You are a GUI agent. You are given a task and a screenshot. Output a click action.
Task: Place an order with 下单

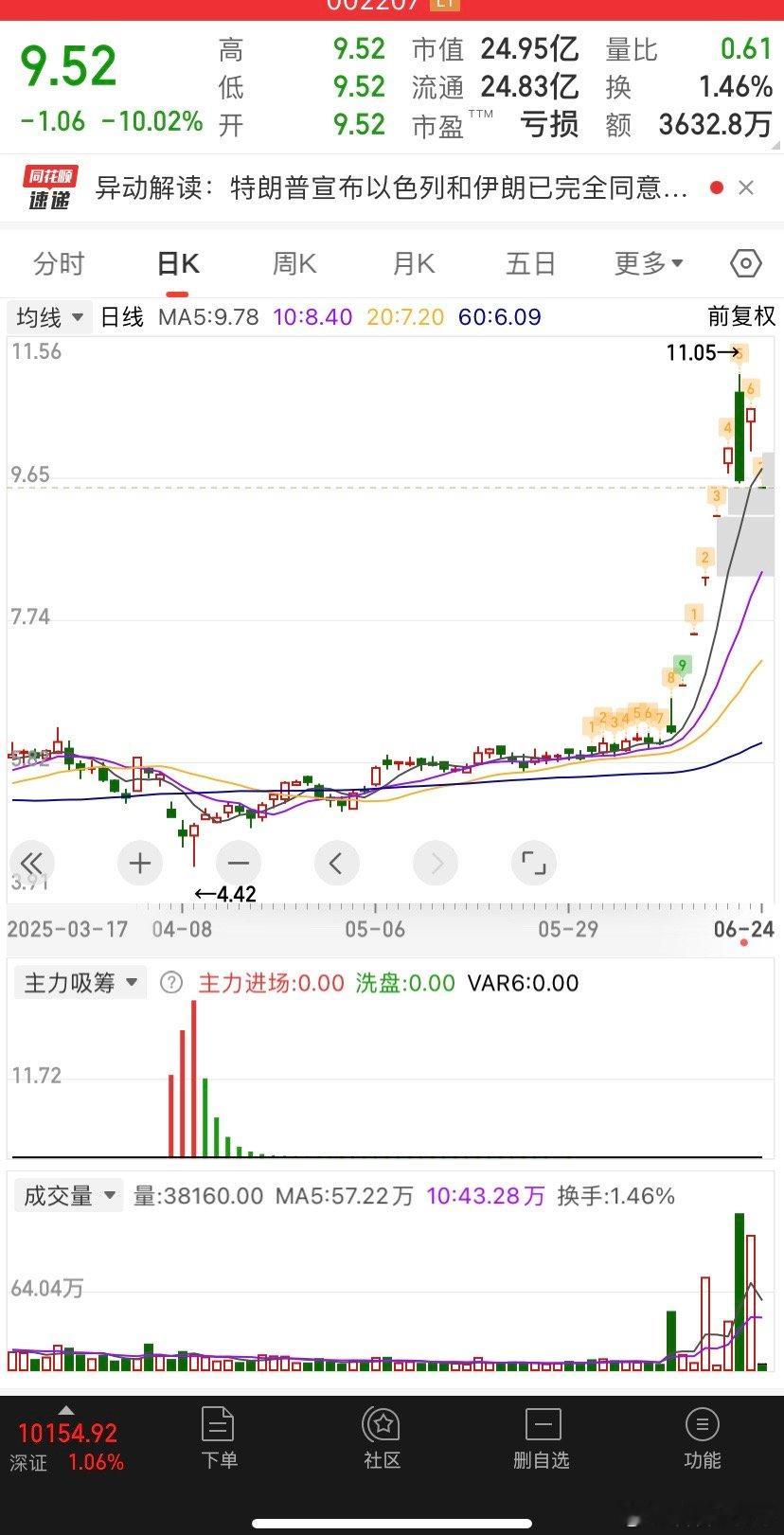tap(219, 1437)
